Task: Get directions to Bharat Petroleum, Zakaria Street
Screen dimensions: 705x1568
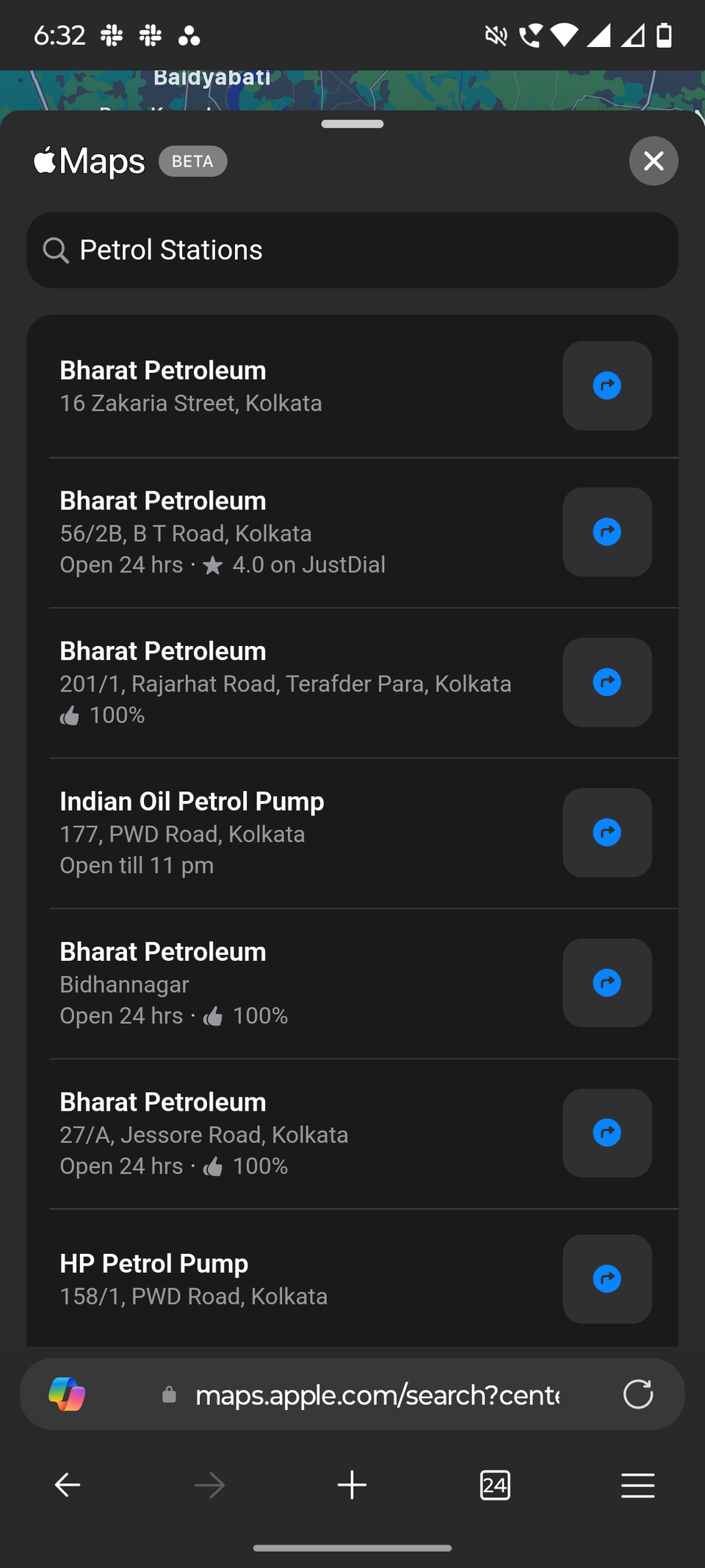Action: [x=607, y=386]
